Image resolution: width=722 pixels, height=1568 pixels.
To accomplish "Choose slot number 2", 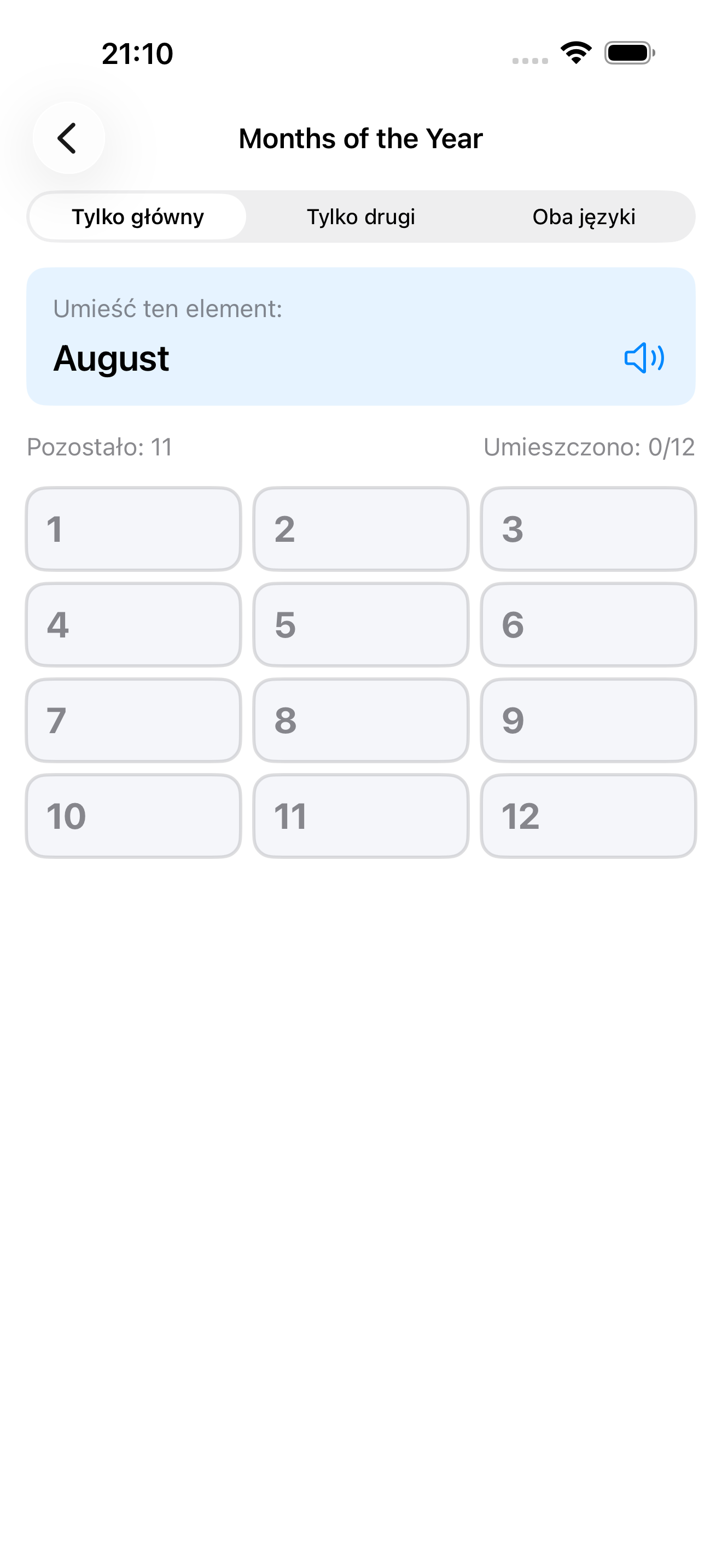I will click(360, 528).
